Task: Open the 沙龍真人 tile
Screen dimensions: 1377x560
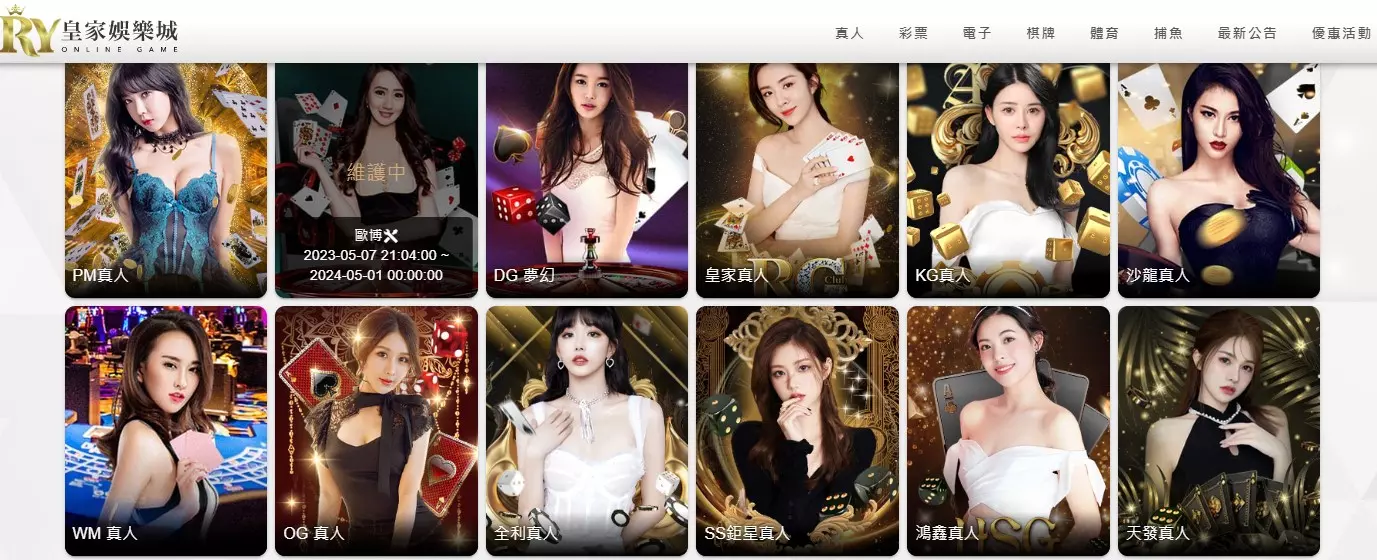Action: [1218, 180]
